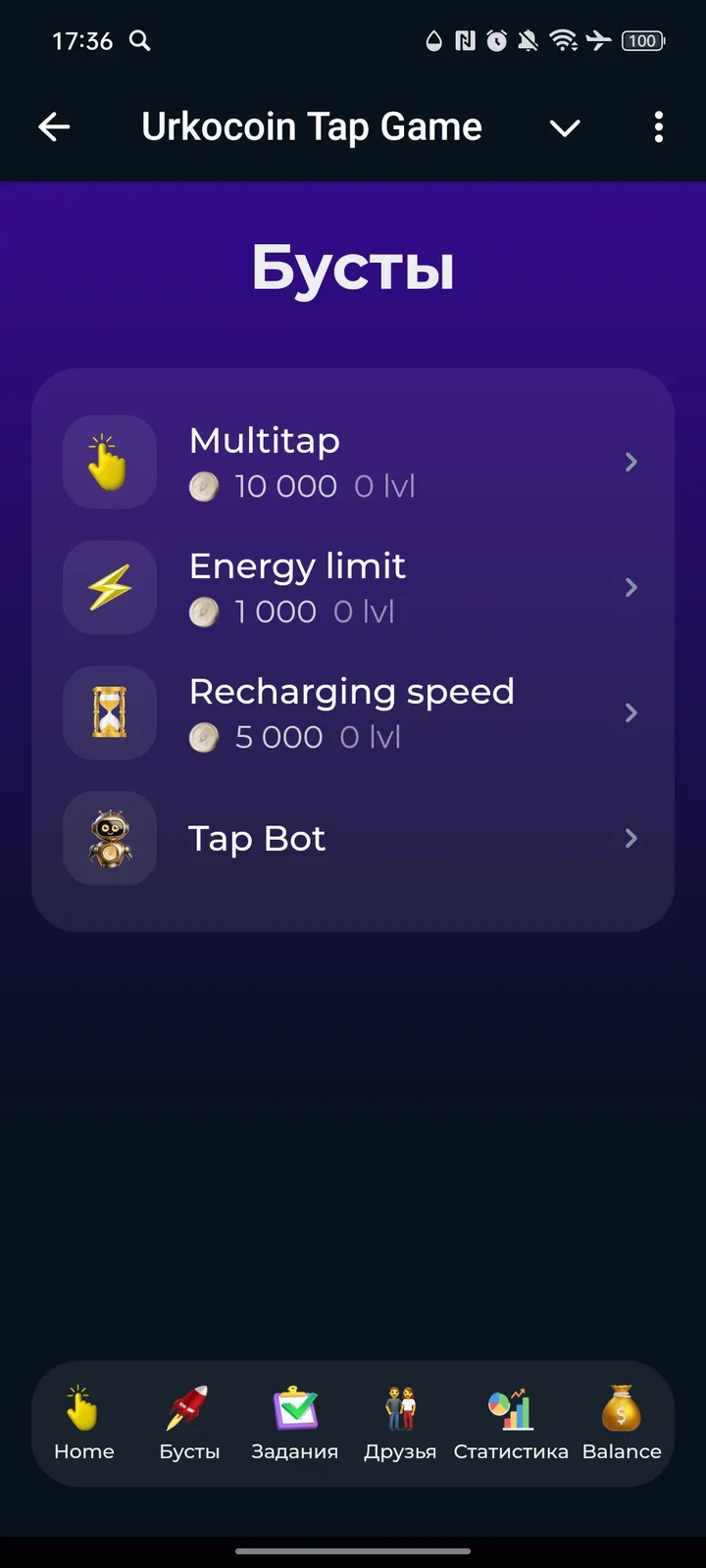Click the coin next to 5 000 price
Image resolution: width=706 pixels, height=1568 pixels.
click(x=203, y=736)
